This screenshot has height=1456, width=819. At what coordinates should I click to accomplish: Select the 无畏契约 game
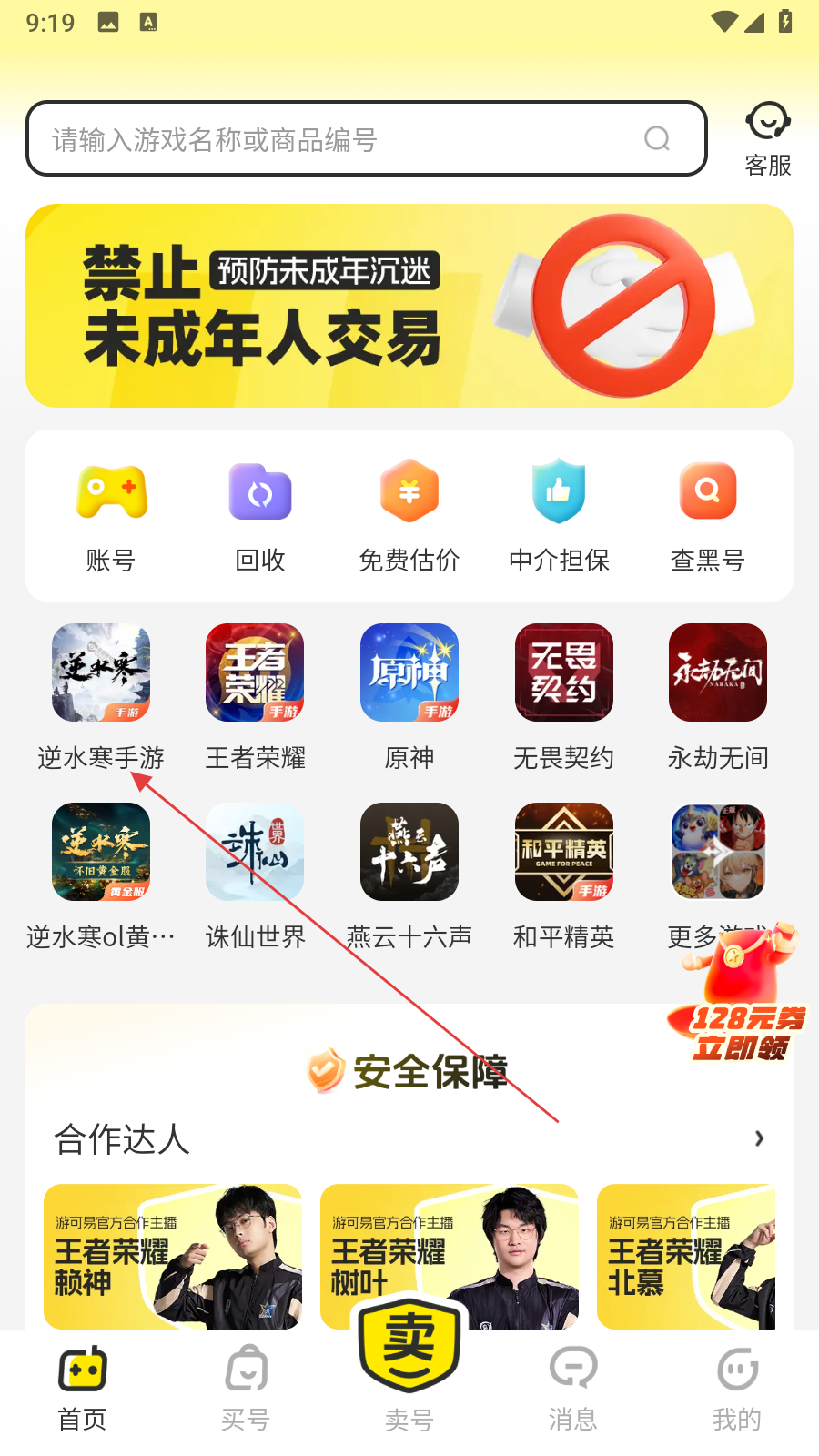pos(563,697)
